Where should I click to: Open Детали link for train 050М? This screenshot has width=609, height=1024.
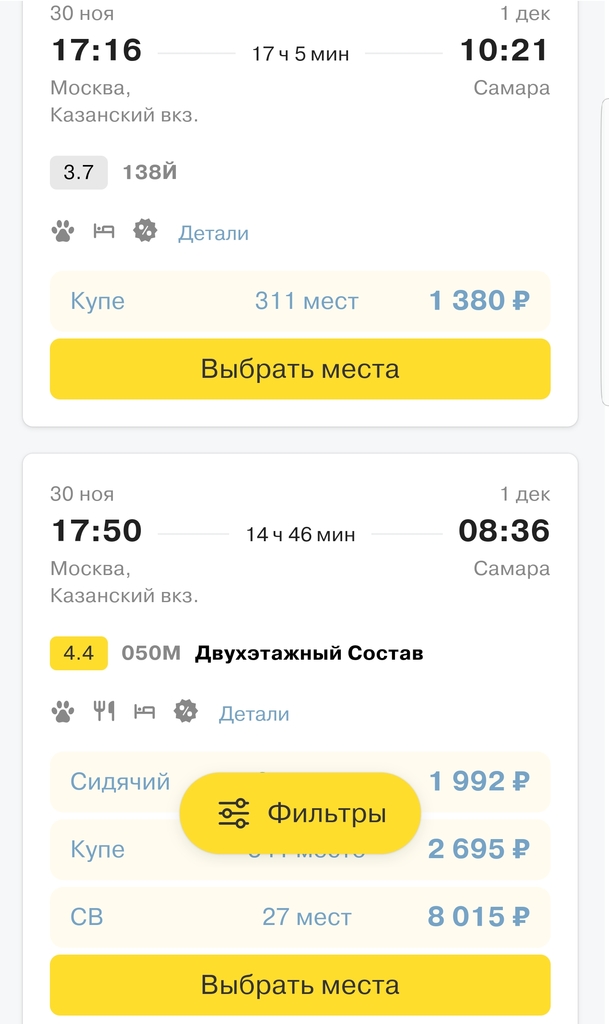(254, 714)
